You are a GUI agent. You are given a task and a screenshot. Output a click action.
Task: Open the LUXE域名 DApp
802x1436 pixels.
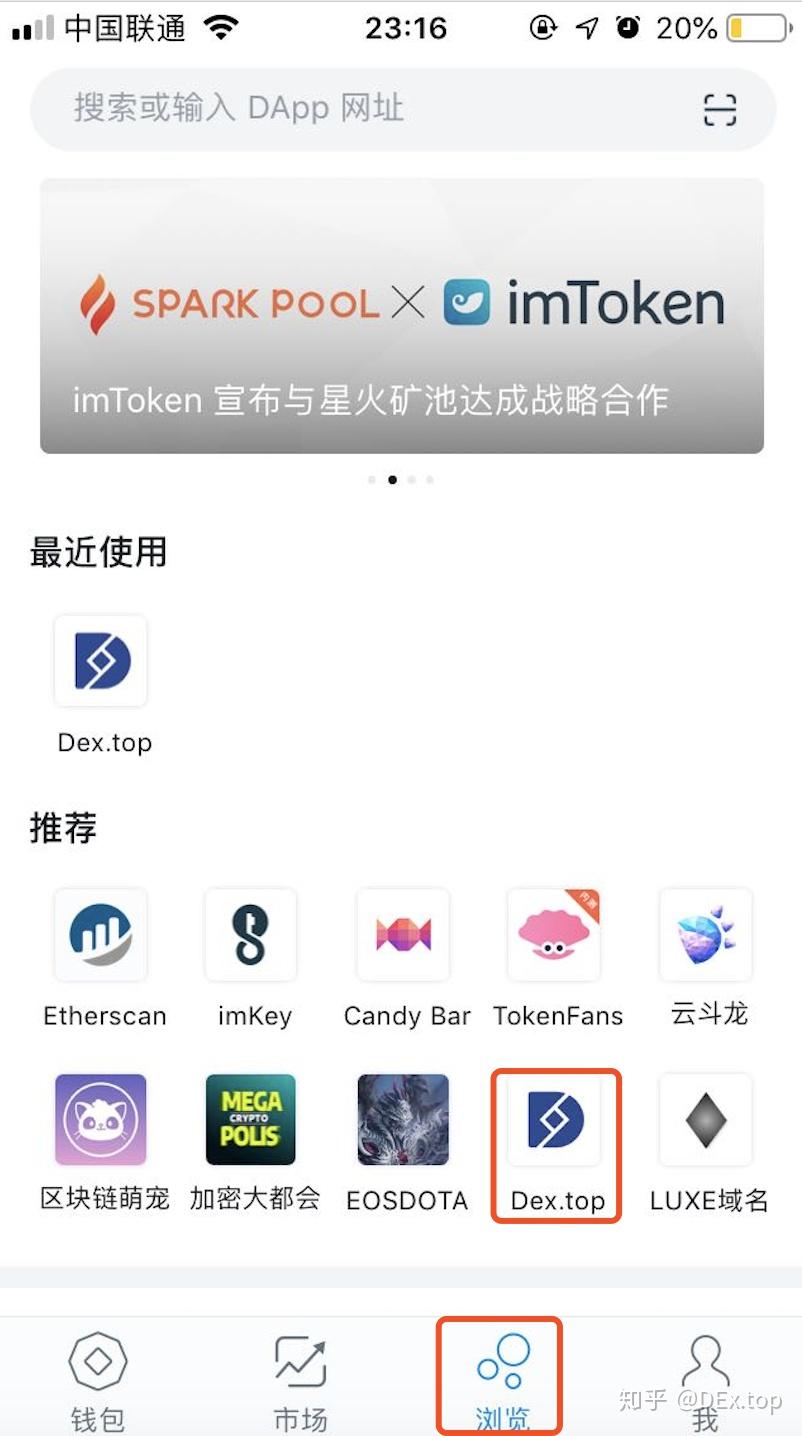click(x=705, y=1119)
